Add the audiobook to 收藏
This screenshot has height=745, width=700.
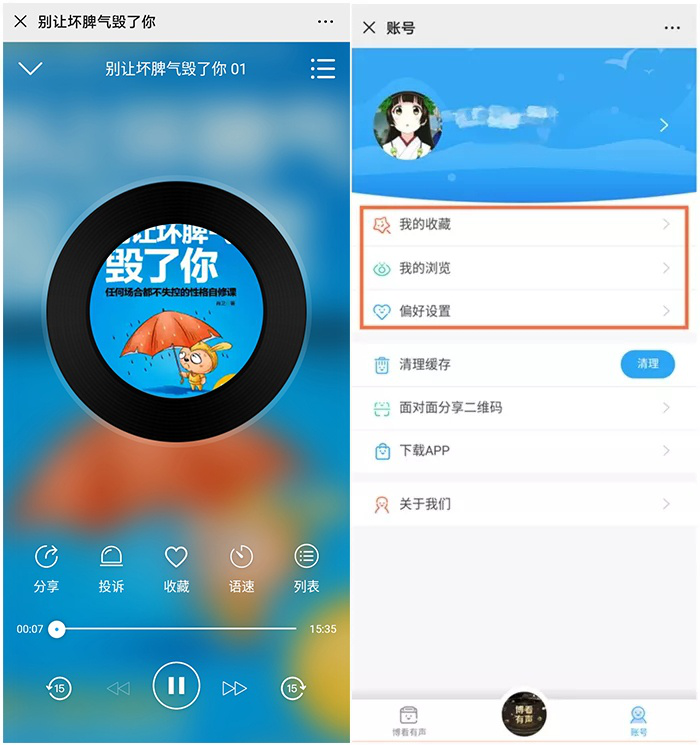tap(176, 568)
